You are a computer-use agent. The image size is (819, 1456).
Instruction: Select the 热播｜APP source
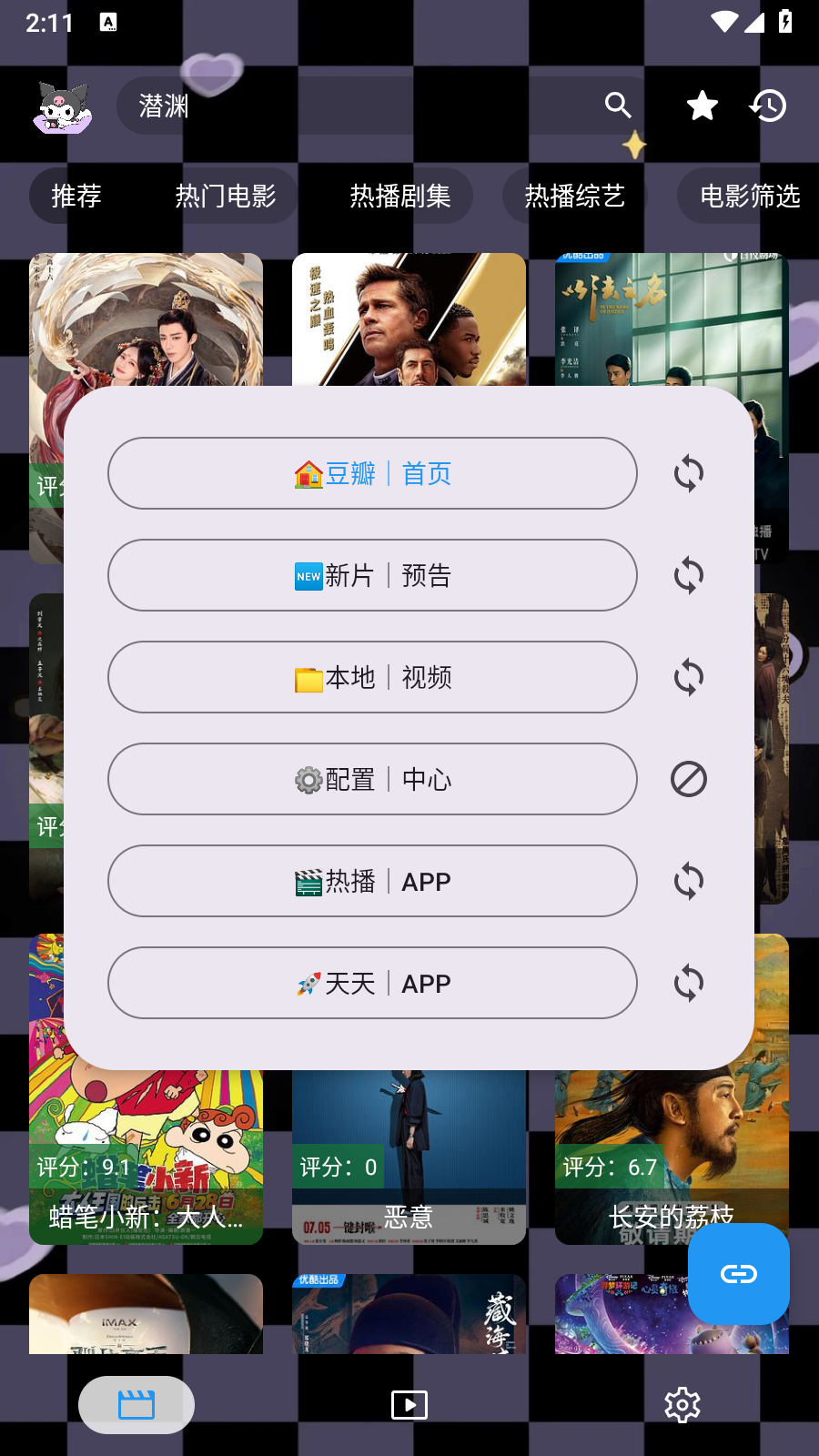click(x=372, y=881)
